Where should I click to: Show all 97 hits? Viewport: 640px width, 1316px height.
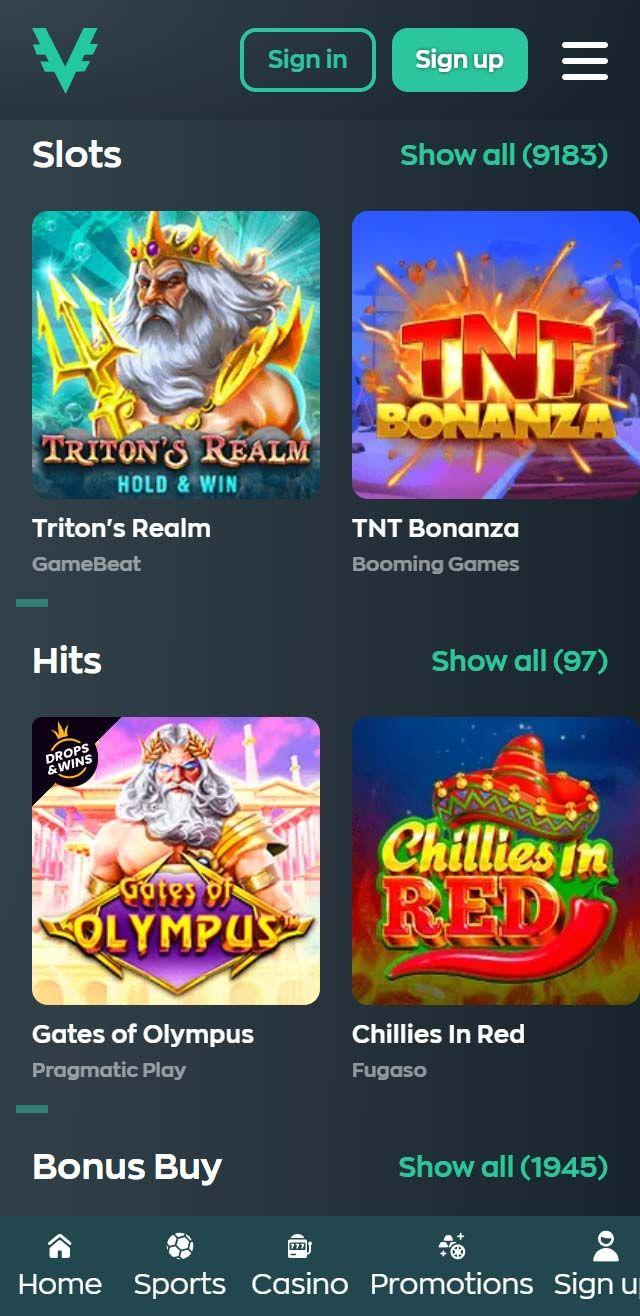click(x=520, y=661)
